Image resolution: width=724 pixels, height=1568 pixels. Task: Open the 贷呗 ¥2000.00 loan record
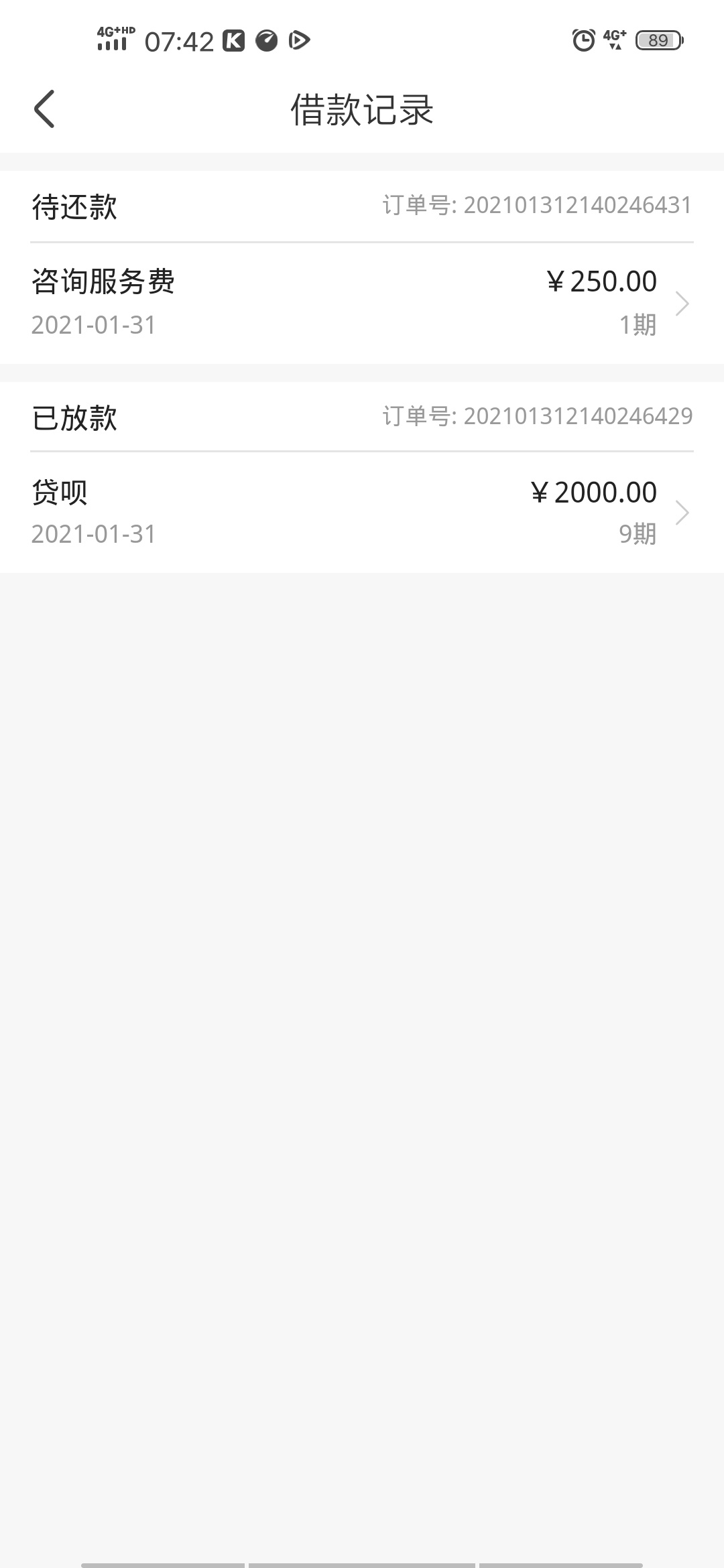(x=362, y=513)
